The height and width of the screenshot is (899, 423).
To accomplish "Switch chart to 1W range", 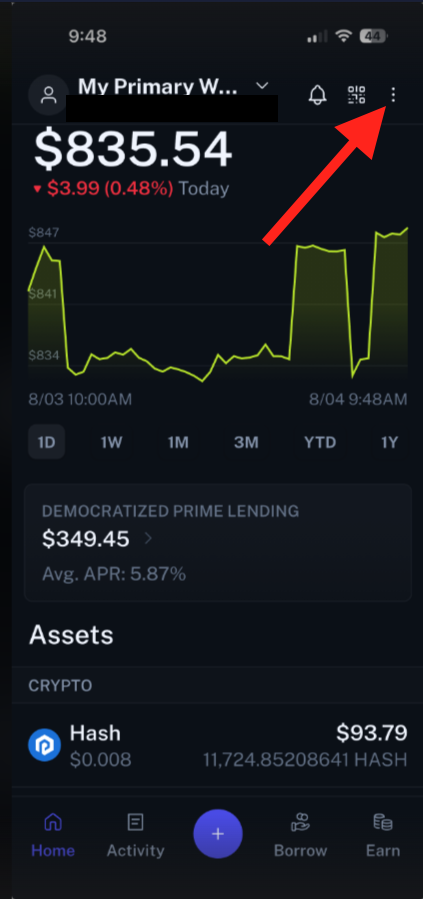I will 112,442.
